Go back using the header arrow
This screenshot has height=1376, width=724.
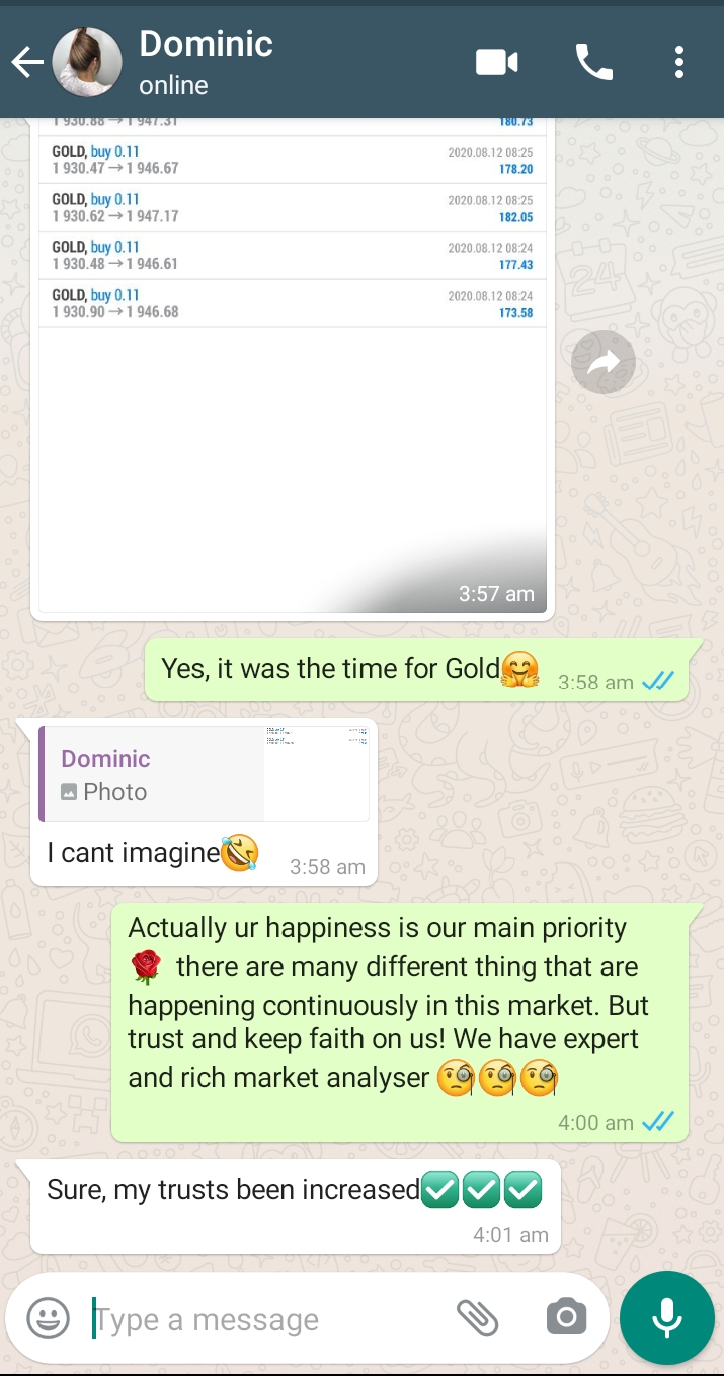click(x=27, y=64)
